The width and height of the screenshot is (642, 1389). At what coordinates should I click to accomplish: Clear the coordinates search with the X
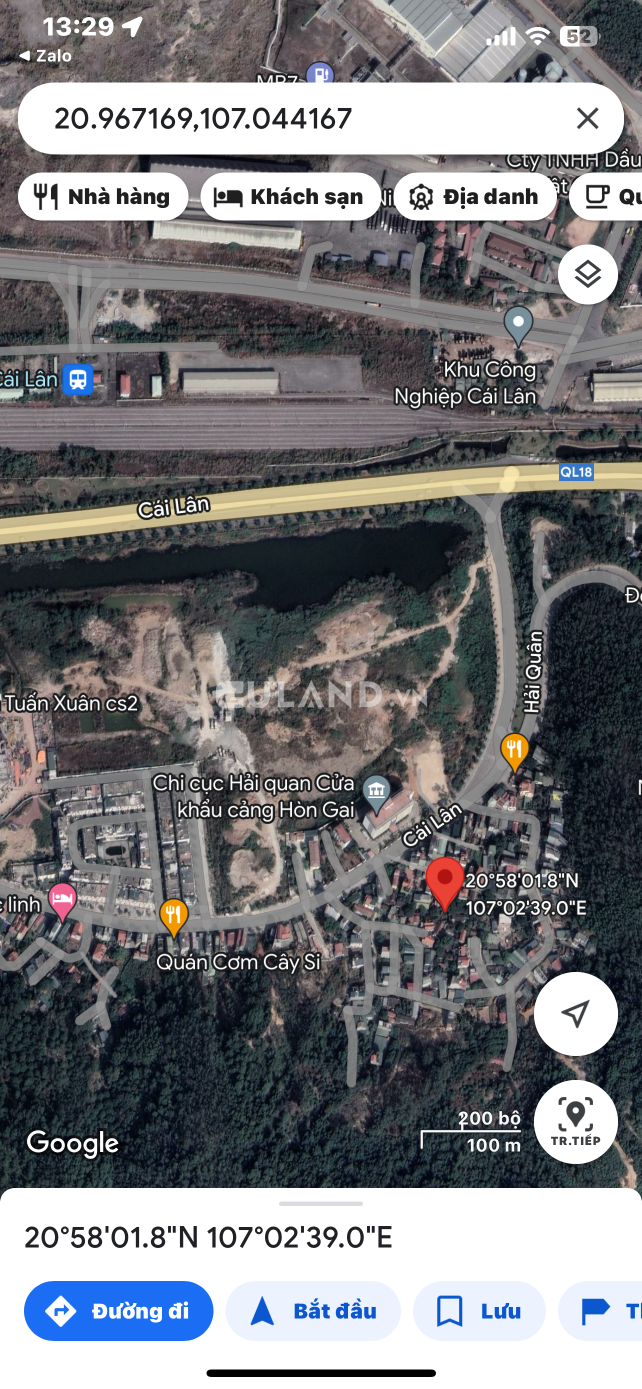(587, 119)
